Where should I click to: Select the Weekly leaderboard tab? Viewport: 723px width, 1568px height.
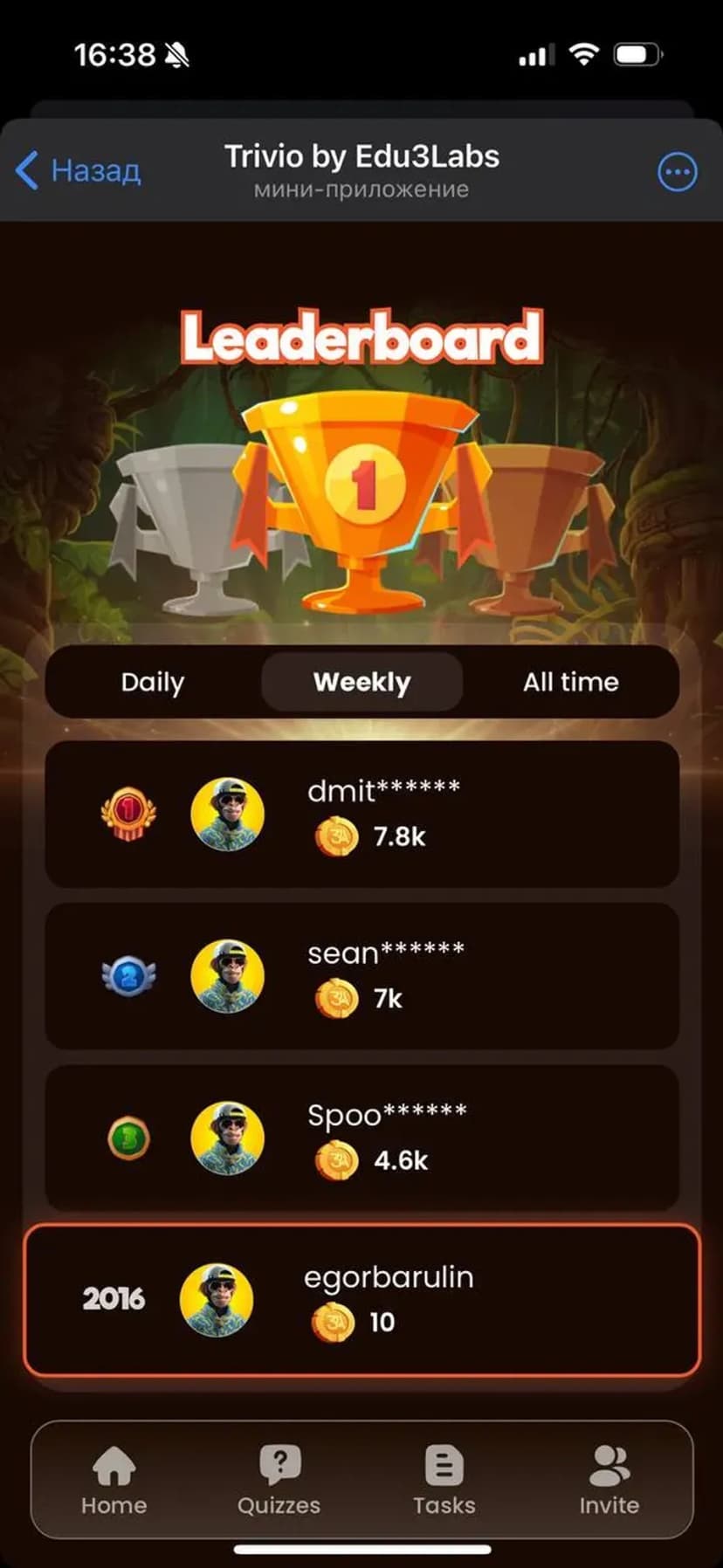click(x=361, y=682)
